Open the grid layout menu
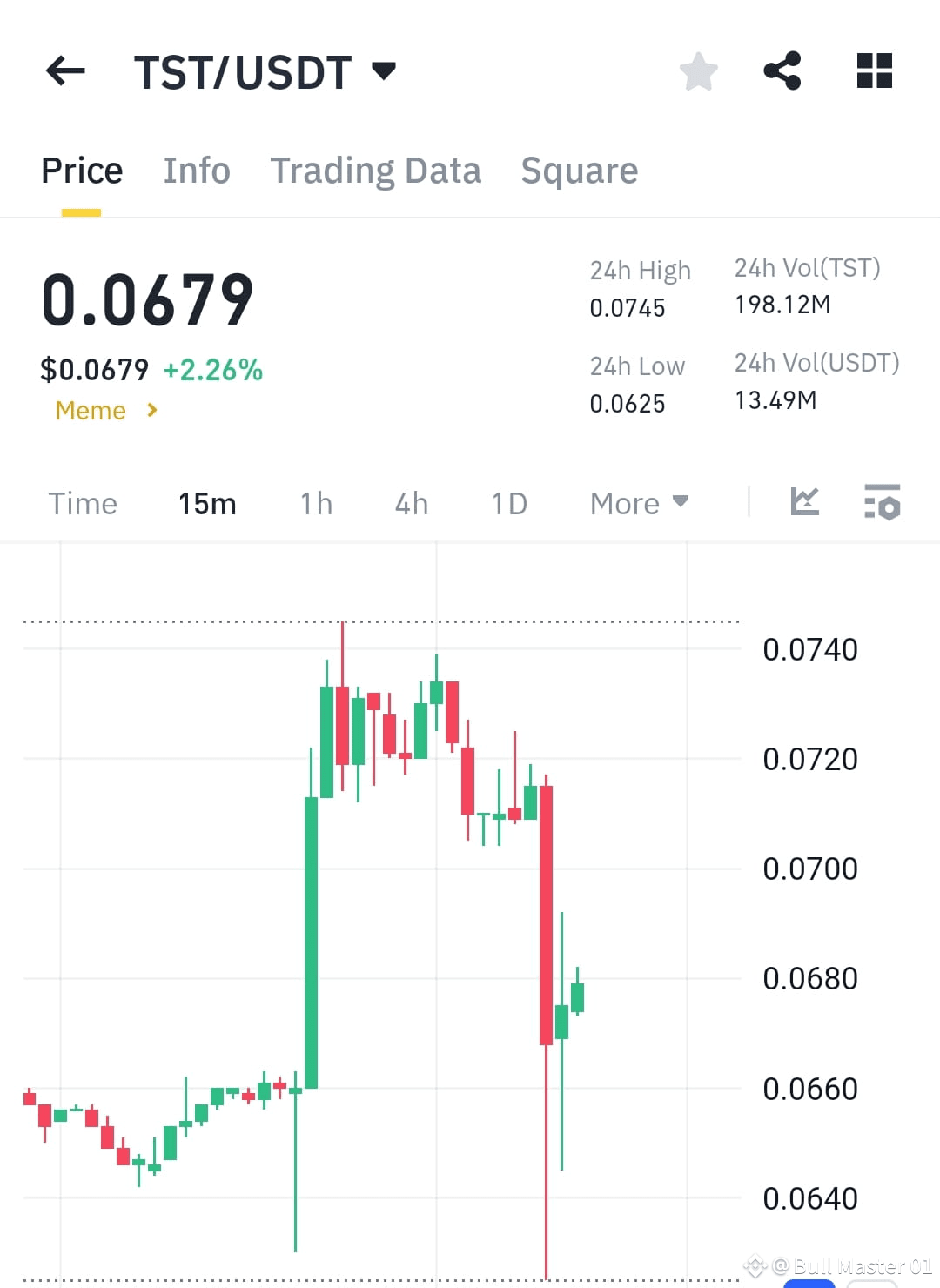Viewport: 940px width, 1288px height. point(874,71)
